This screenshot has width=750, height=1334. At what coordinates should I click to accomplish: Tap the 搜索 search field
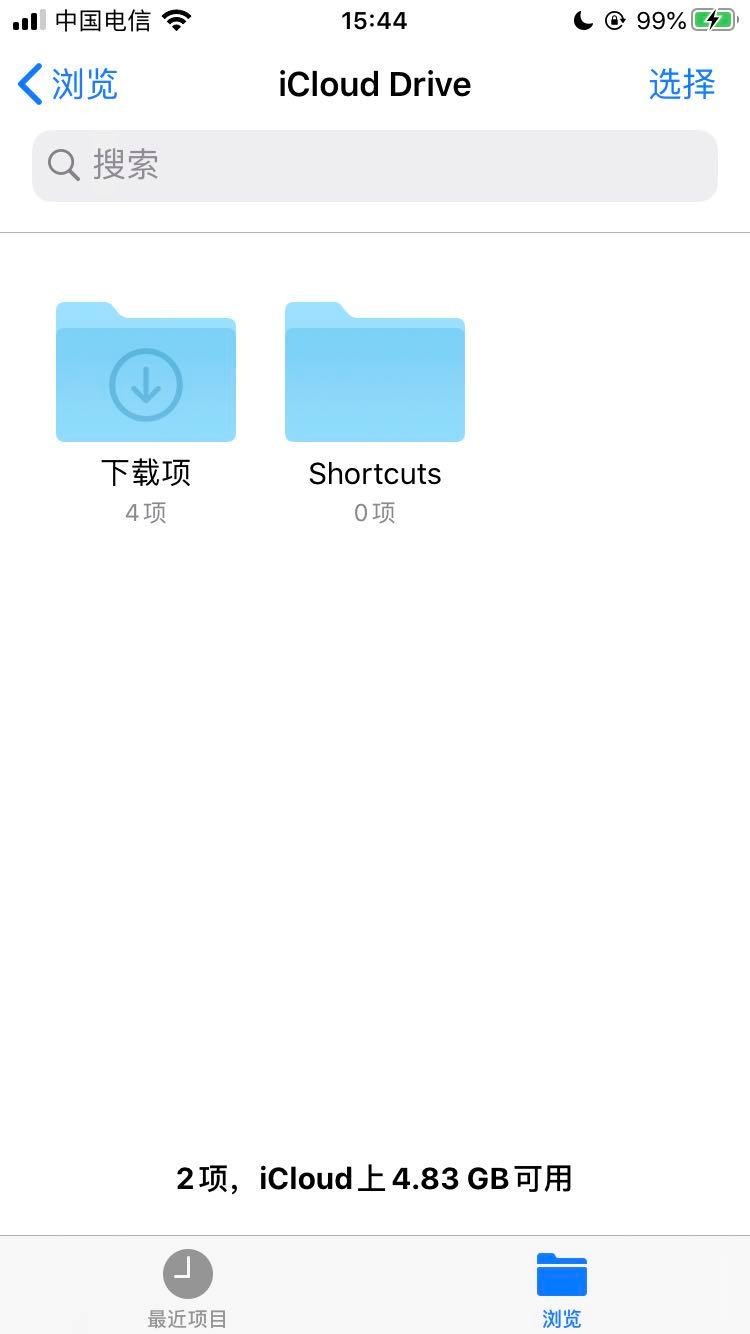coord(375,164)
